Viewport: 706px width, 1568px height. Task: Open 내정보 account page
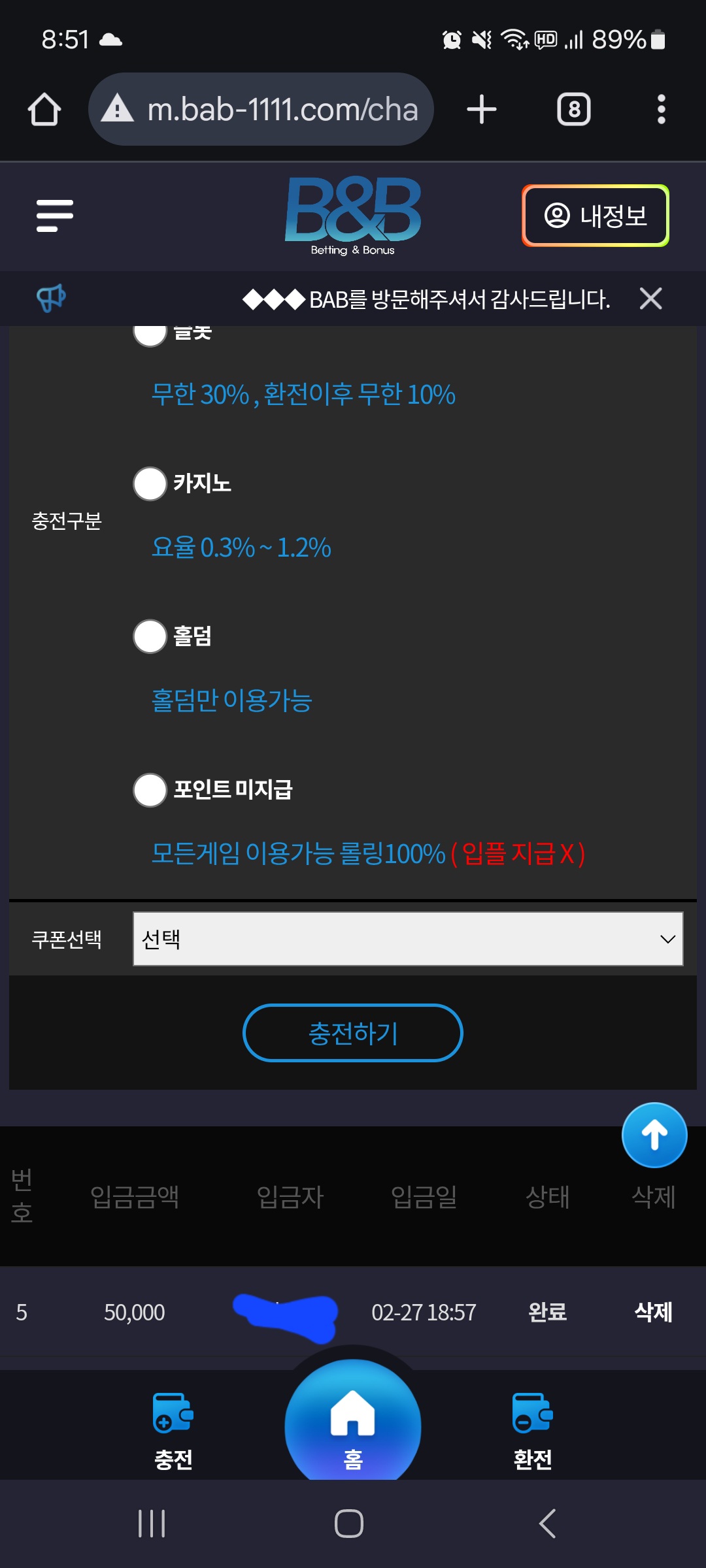tap(595, 216)
